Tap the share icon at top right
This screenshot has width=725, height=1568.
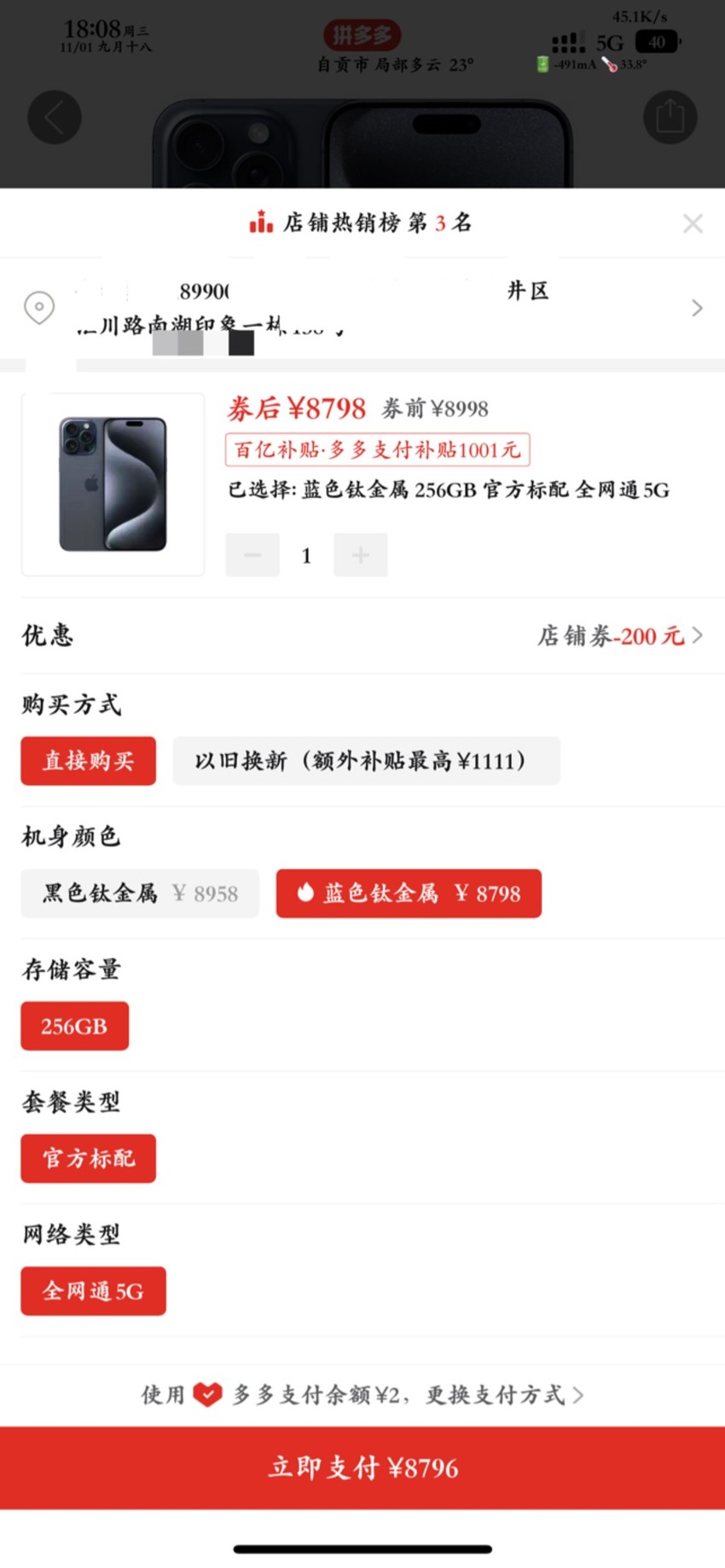coord(670,117)
